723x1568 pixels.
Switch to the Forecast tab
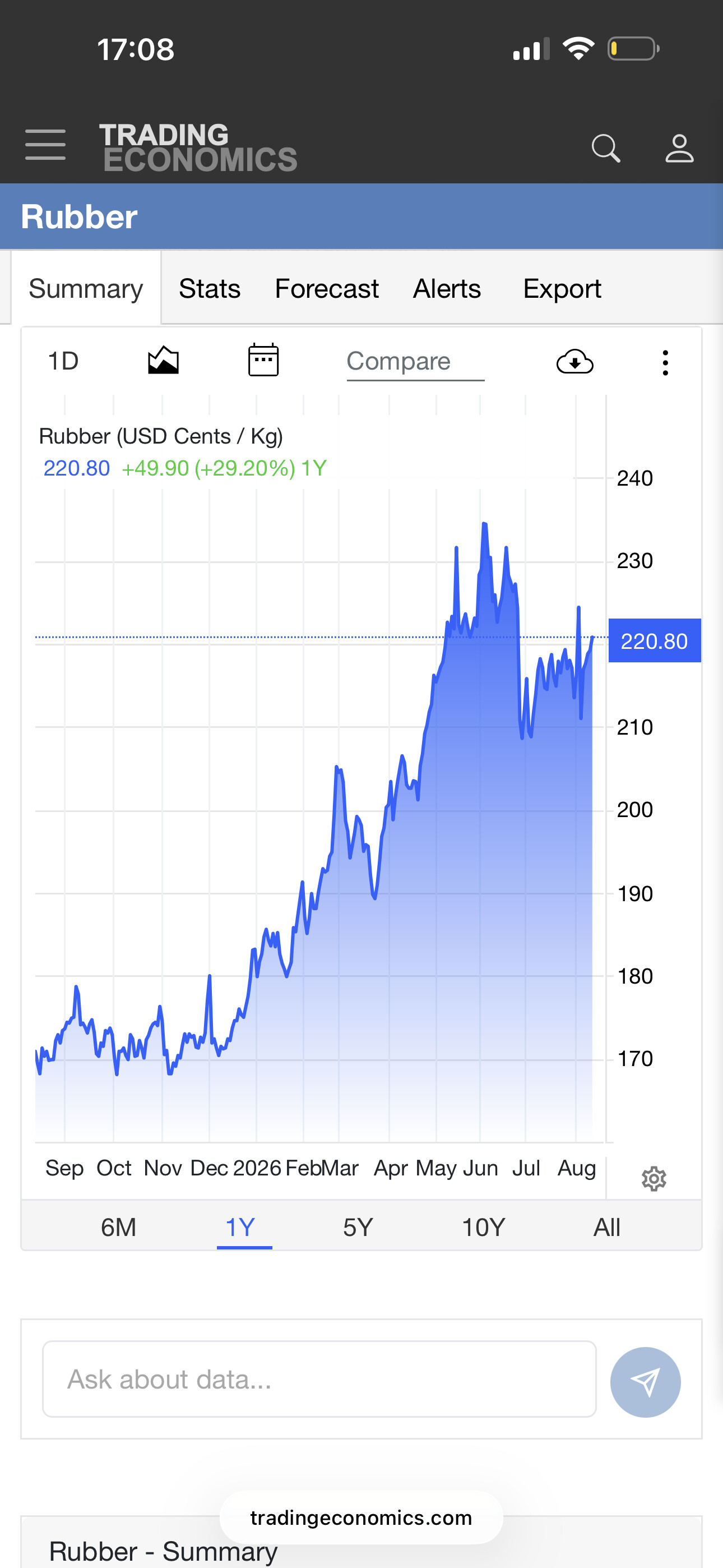click(x=327, y=288)
